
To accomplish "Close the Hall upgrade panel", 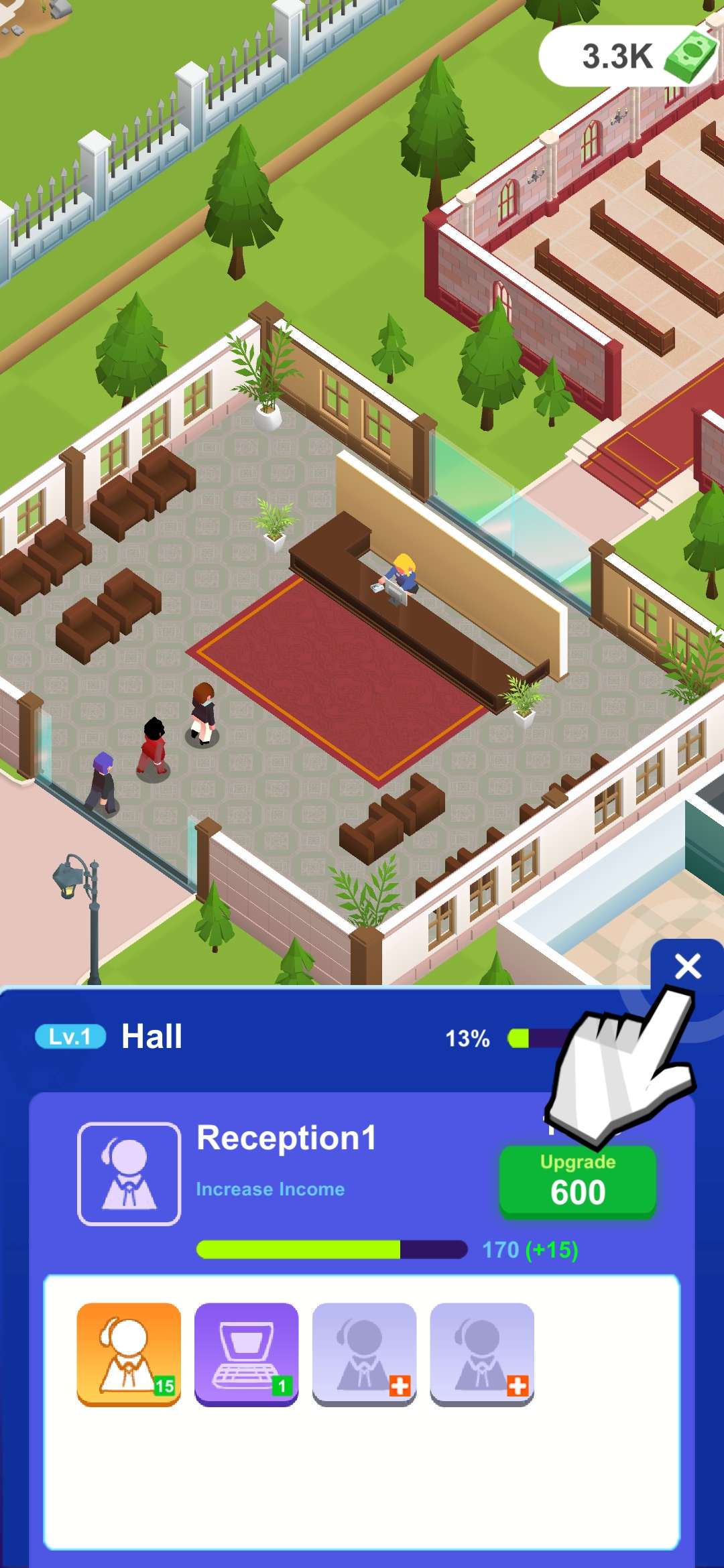I will click(687, 966).
